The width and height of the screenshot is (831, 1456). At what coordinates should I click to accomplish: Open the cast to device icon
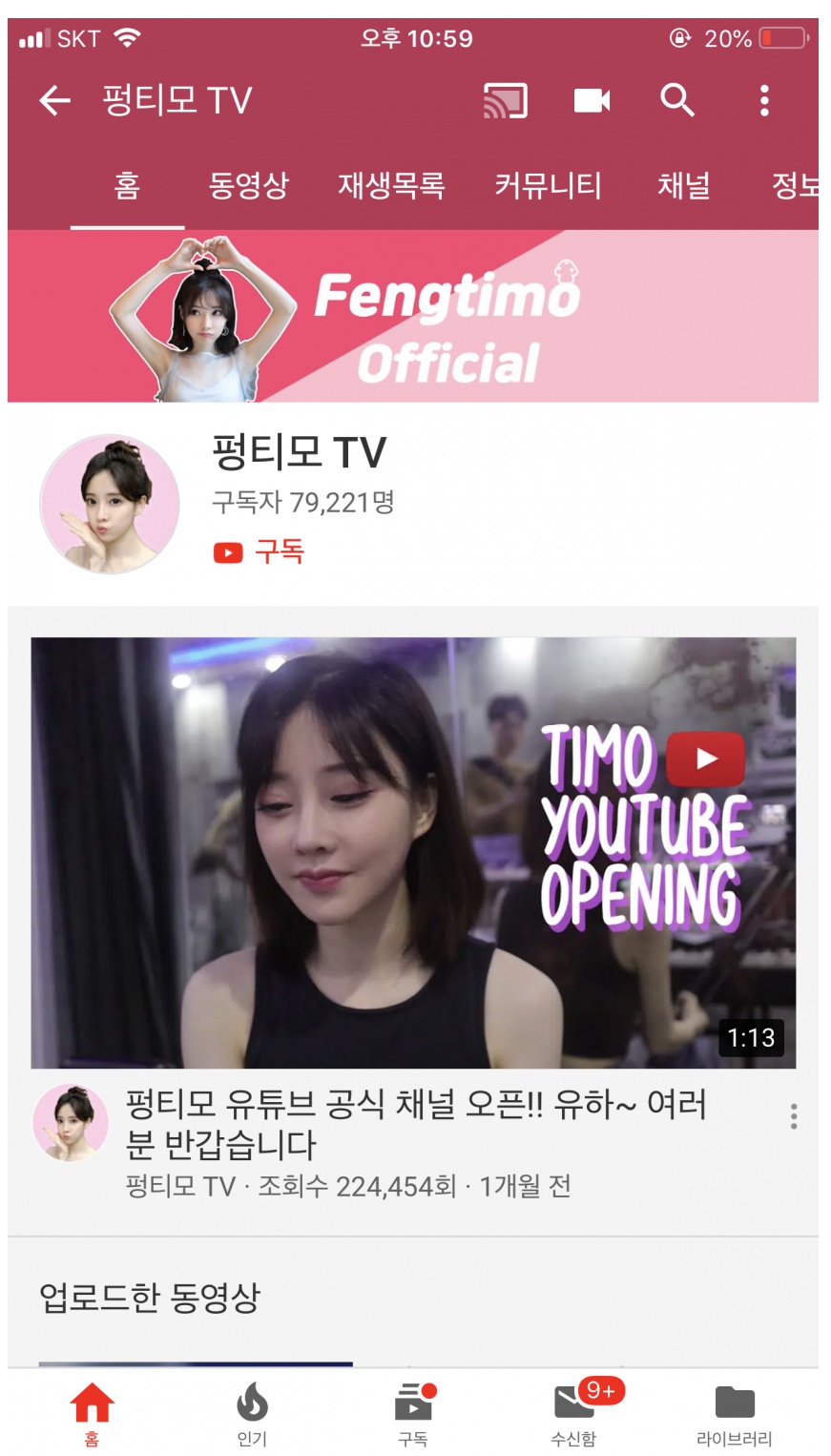click(x=505, y=100)
